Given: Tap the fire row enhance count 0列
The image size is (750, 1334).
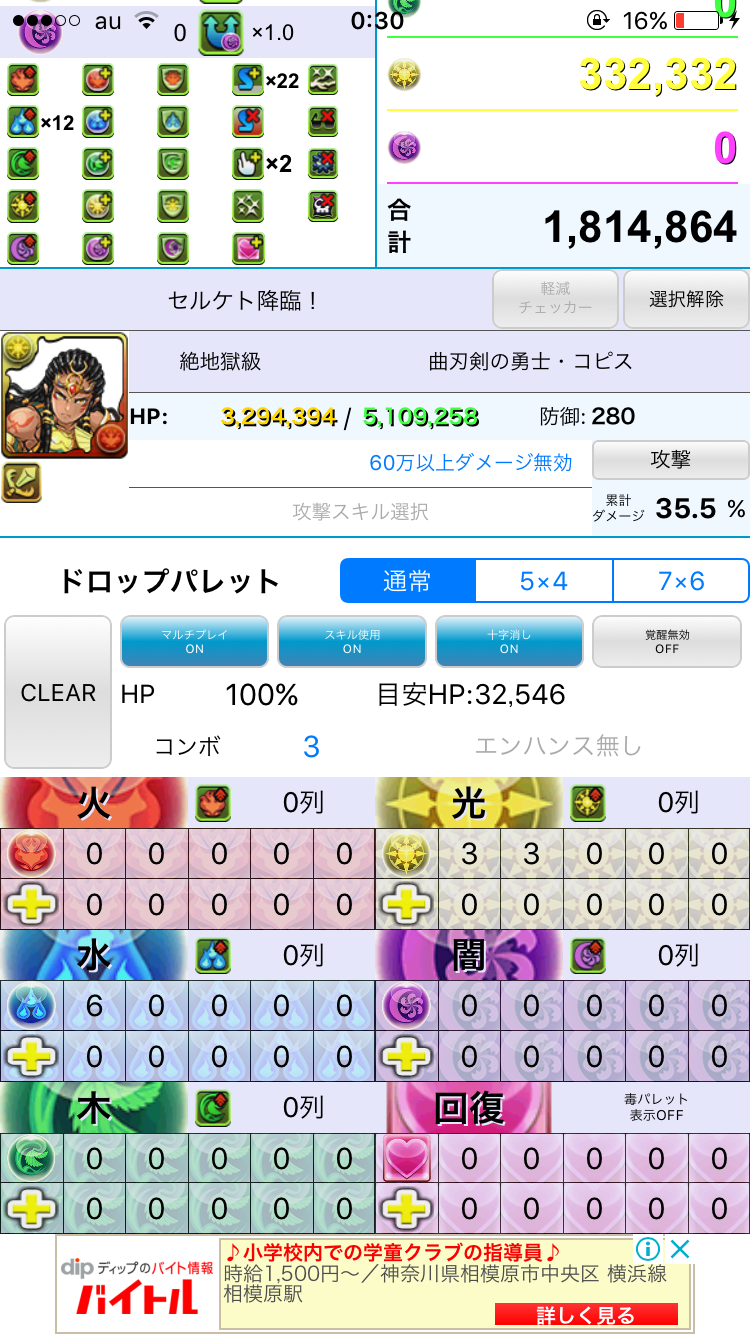Looking at the screenshot, I should (x=303, y=802).
